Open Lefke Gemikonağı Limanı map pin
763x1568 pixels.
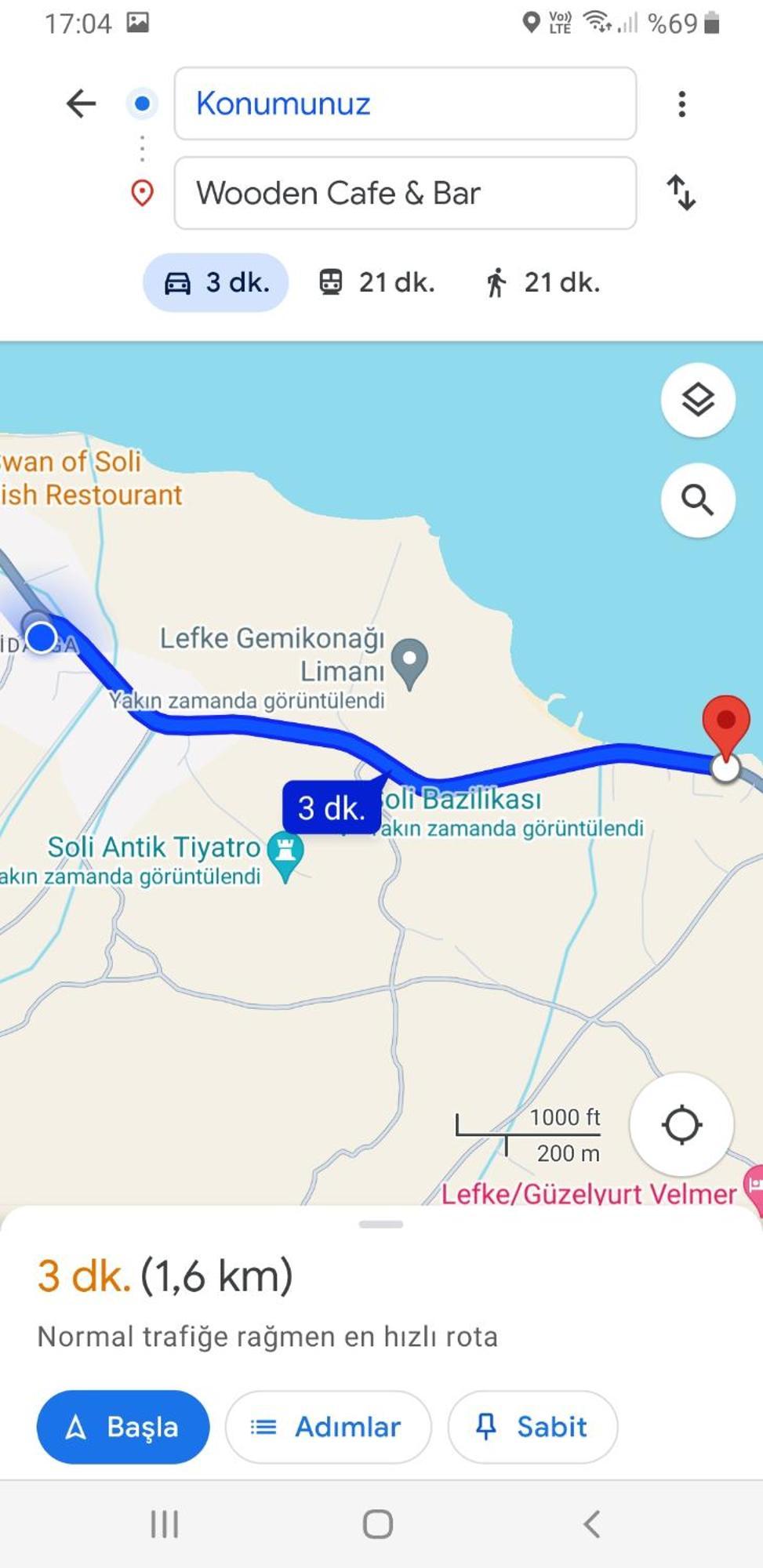(x=409, y=662)
